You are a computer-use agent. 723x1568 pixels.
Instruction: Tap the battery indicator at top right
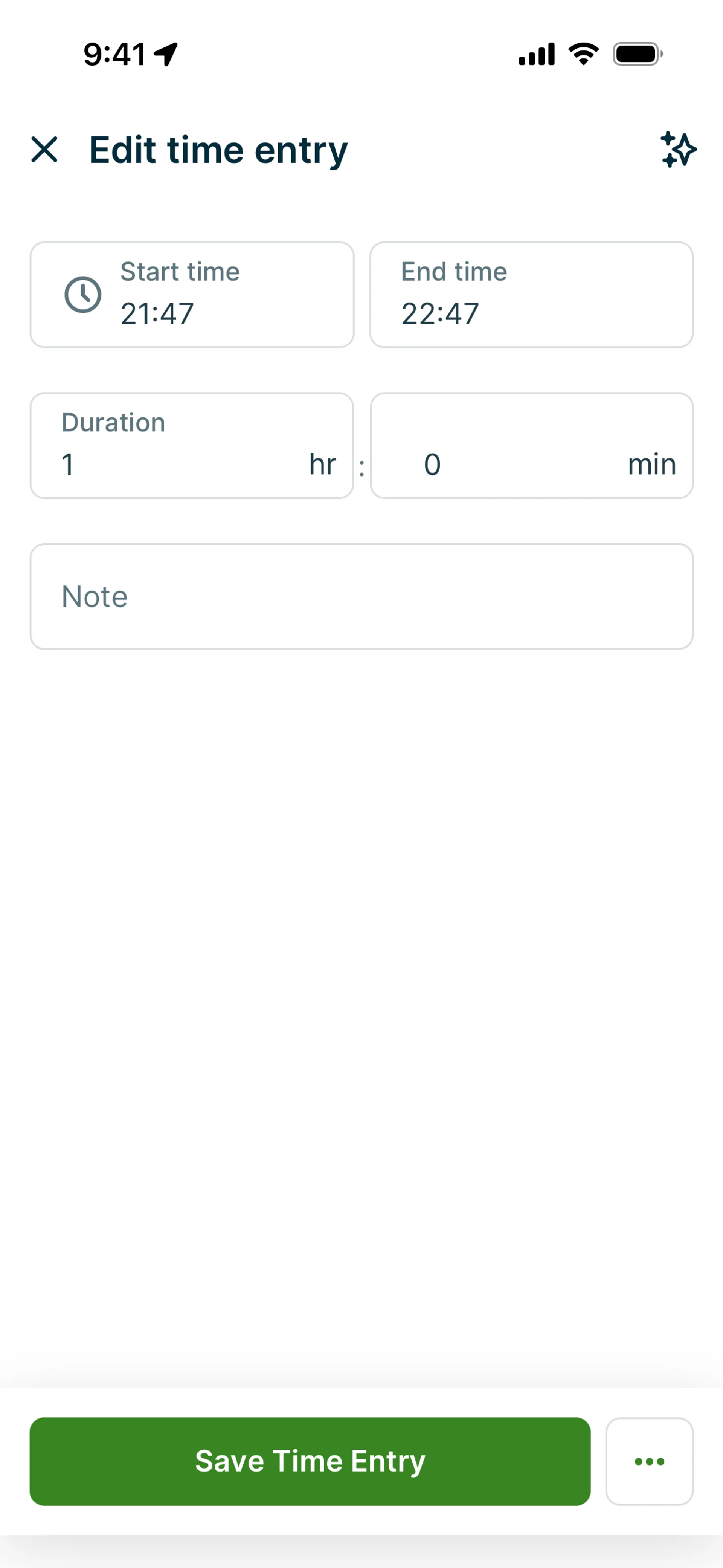[x=637, y=53]
